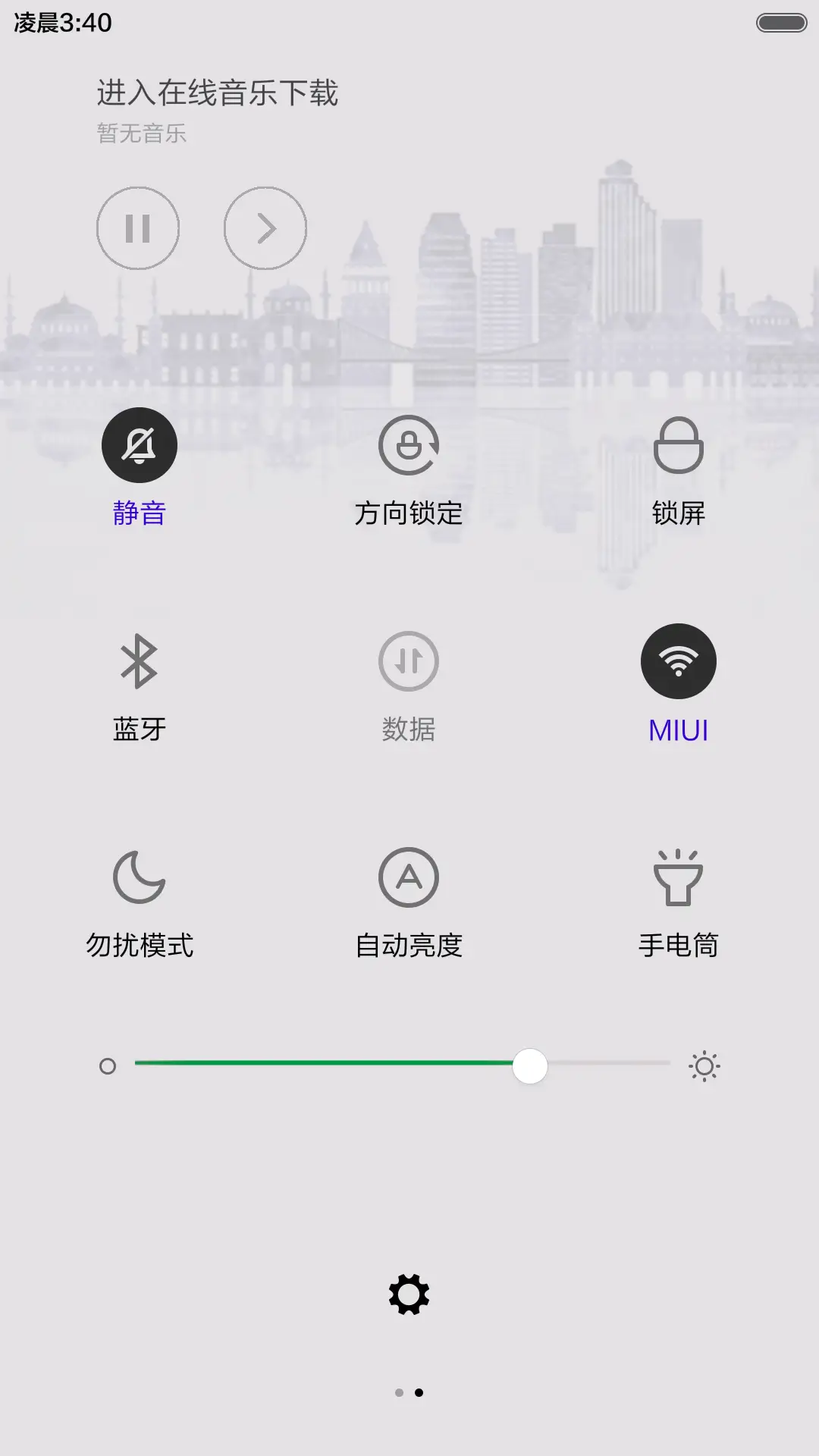Enable Bluetooth 蓝牙
This screenshot has height=1456, width=819.
click(139, 661)
